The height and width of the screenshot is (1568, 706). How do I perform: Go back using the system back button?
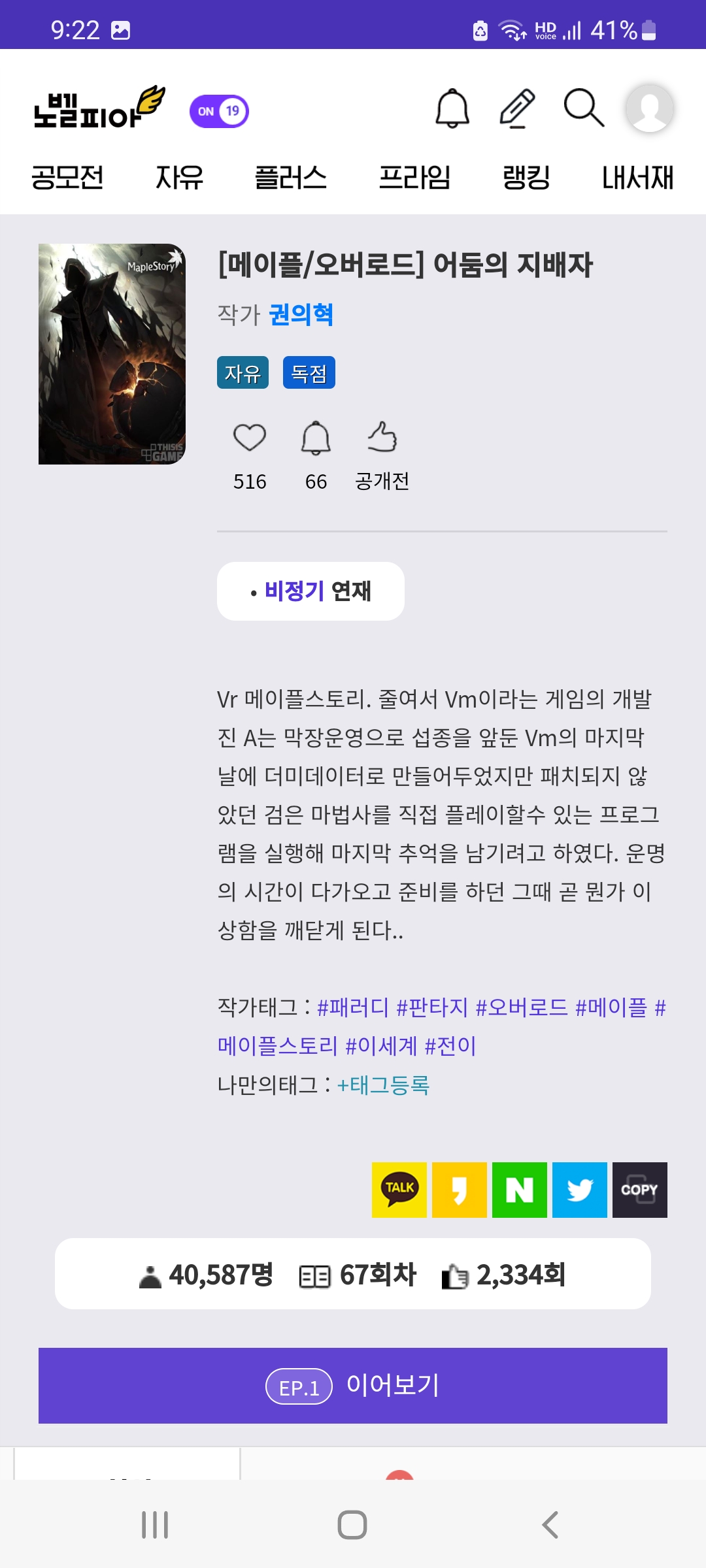550,1525
